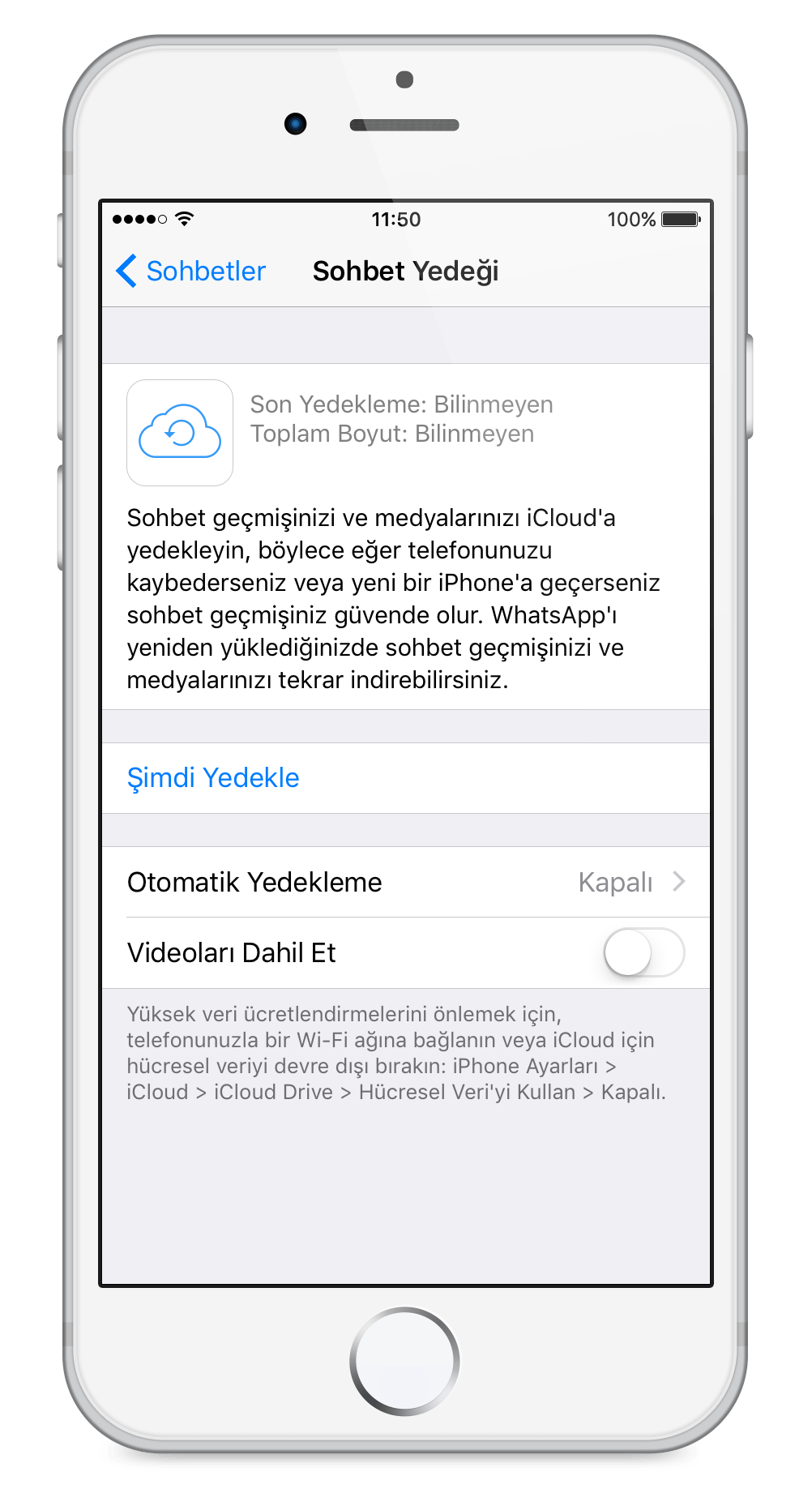Tap Şimdi Yedekle to back up now
Screen dimensions: 812x1506
coord(213,778)
